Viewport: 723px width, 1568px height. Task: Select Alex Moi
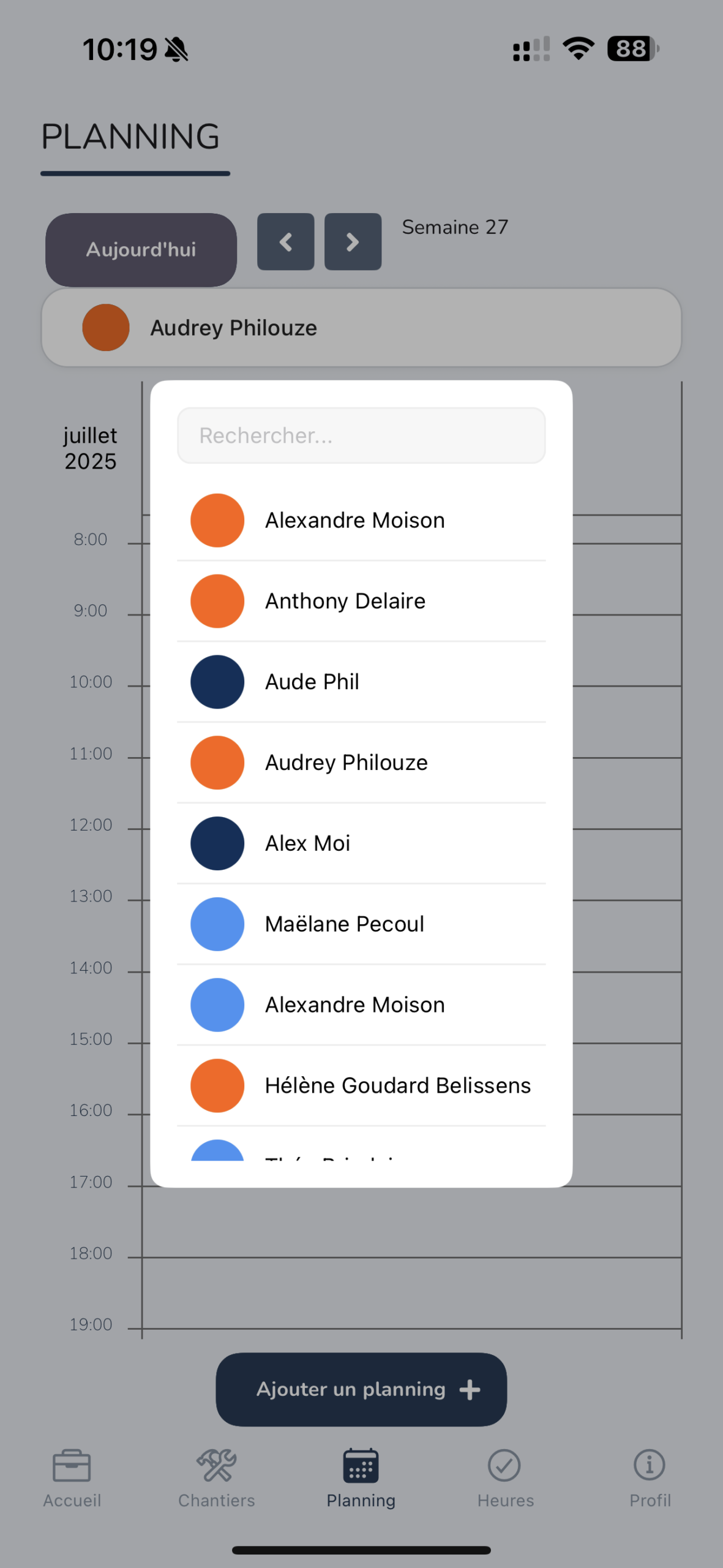361,844
